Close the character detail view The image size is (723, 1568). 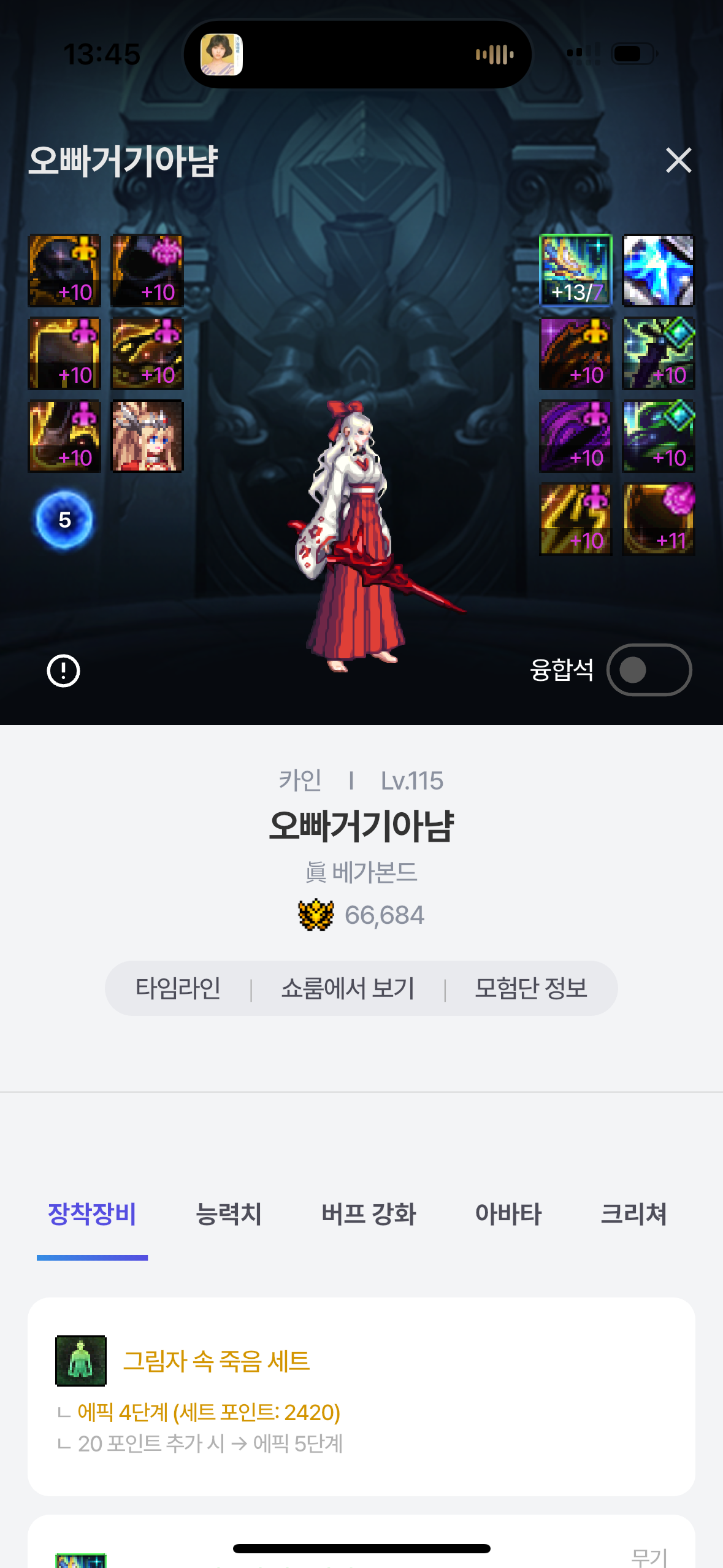tap(678, 161)
